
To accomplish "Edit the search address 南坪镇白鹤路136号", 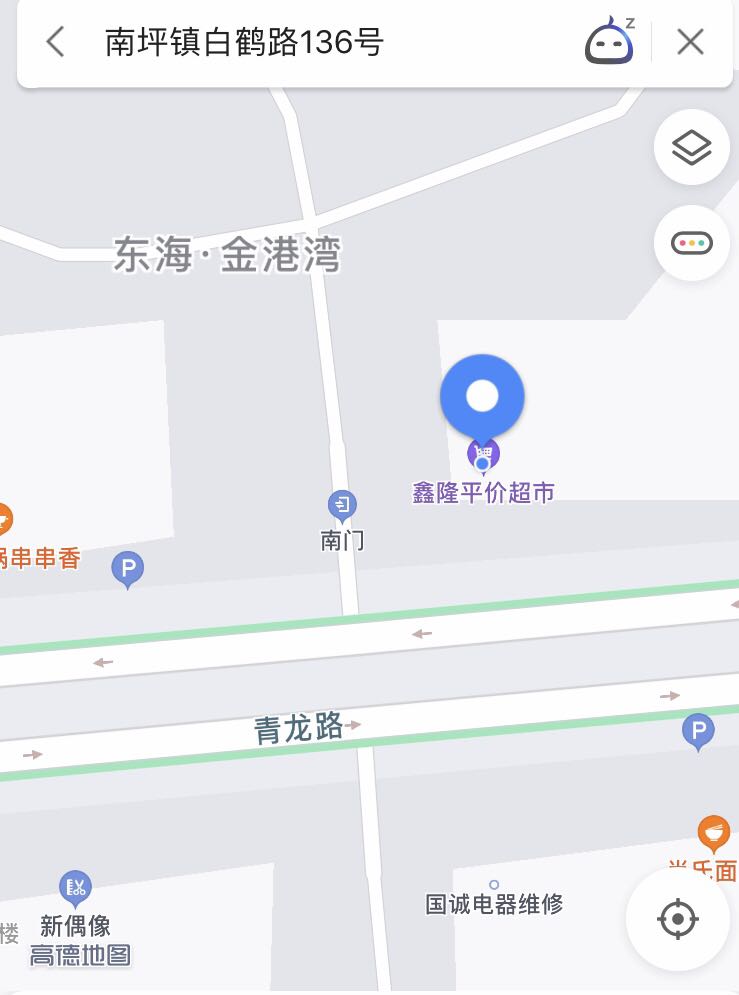I will [245, 42].
